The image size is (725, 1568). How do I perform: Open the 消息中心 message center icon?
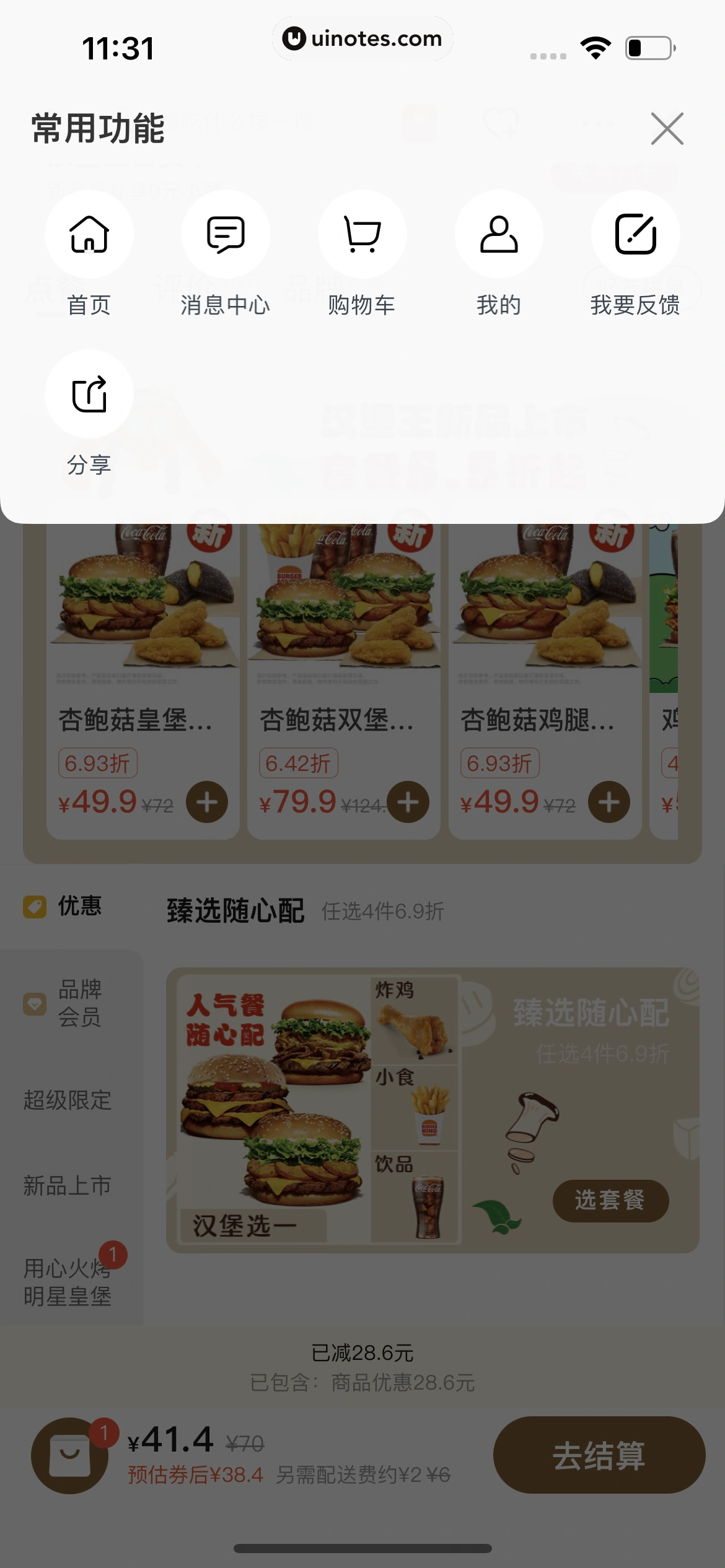tap(226, 234)
